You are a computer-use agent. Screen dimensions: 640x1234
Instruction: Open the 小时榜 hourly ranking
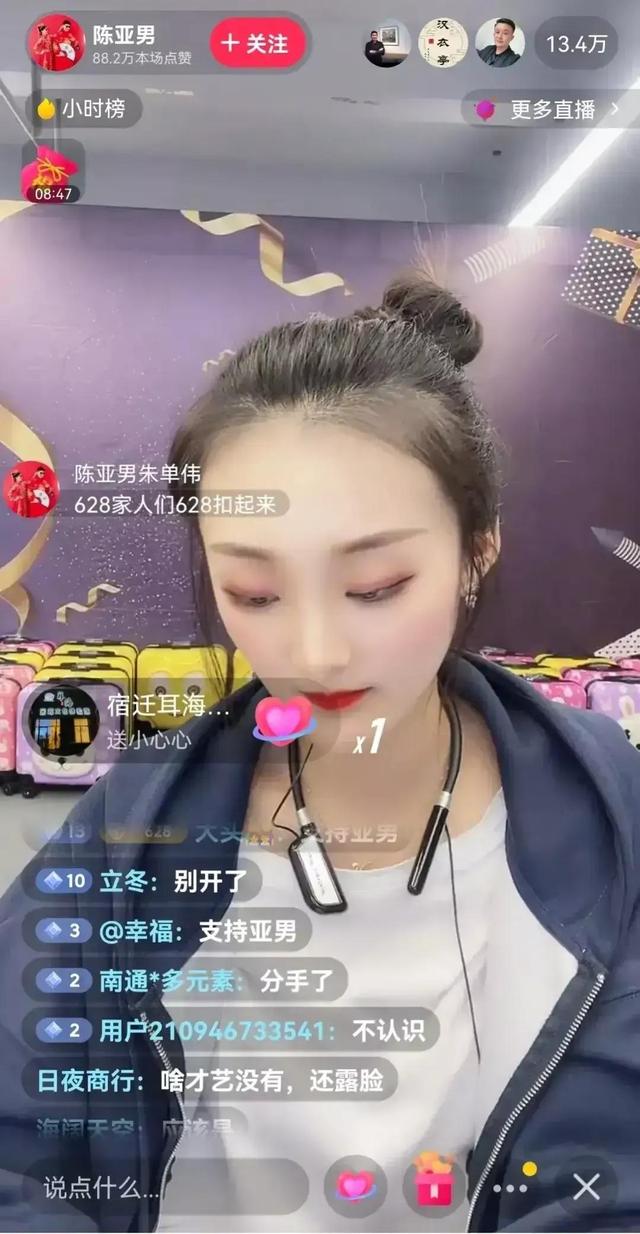point(84,109)
